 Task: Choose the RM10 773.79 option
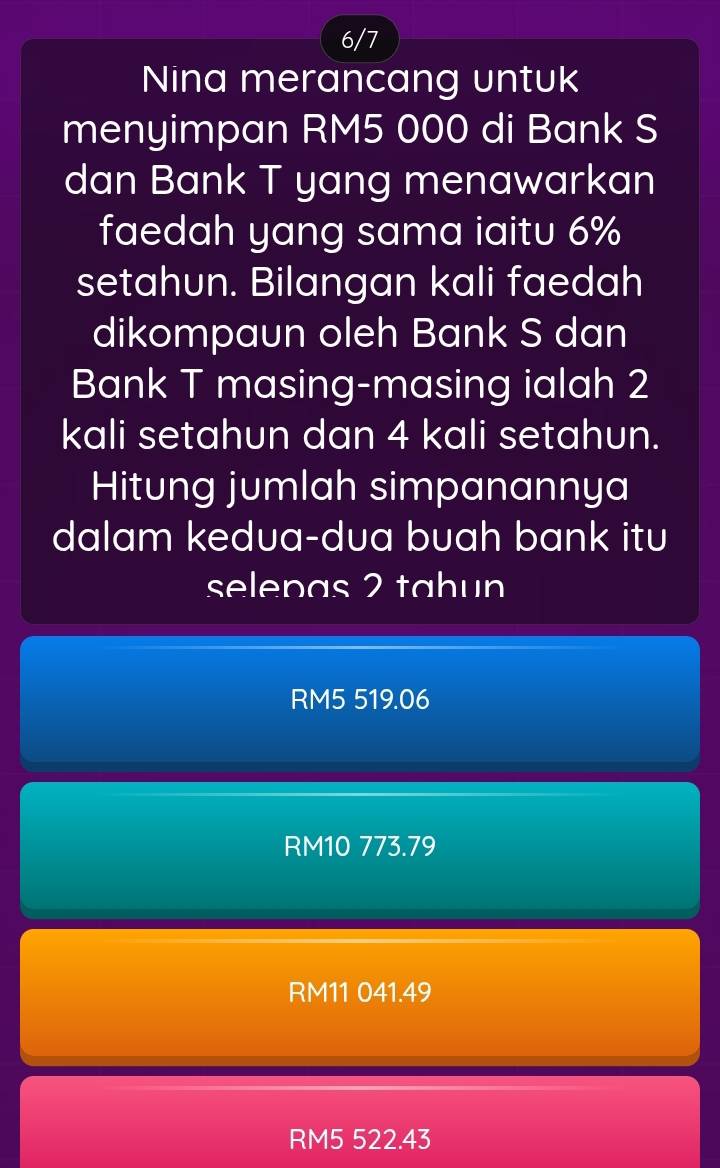click(360, 847)
